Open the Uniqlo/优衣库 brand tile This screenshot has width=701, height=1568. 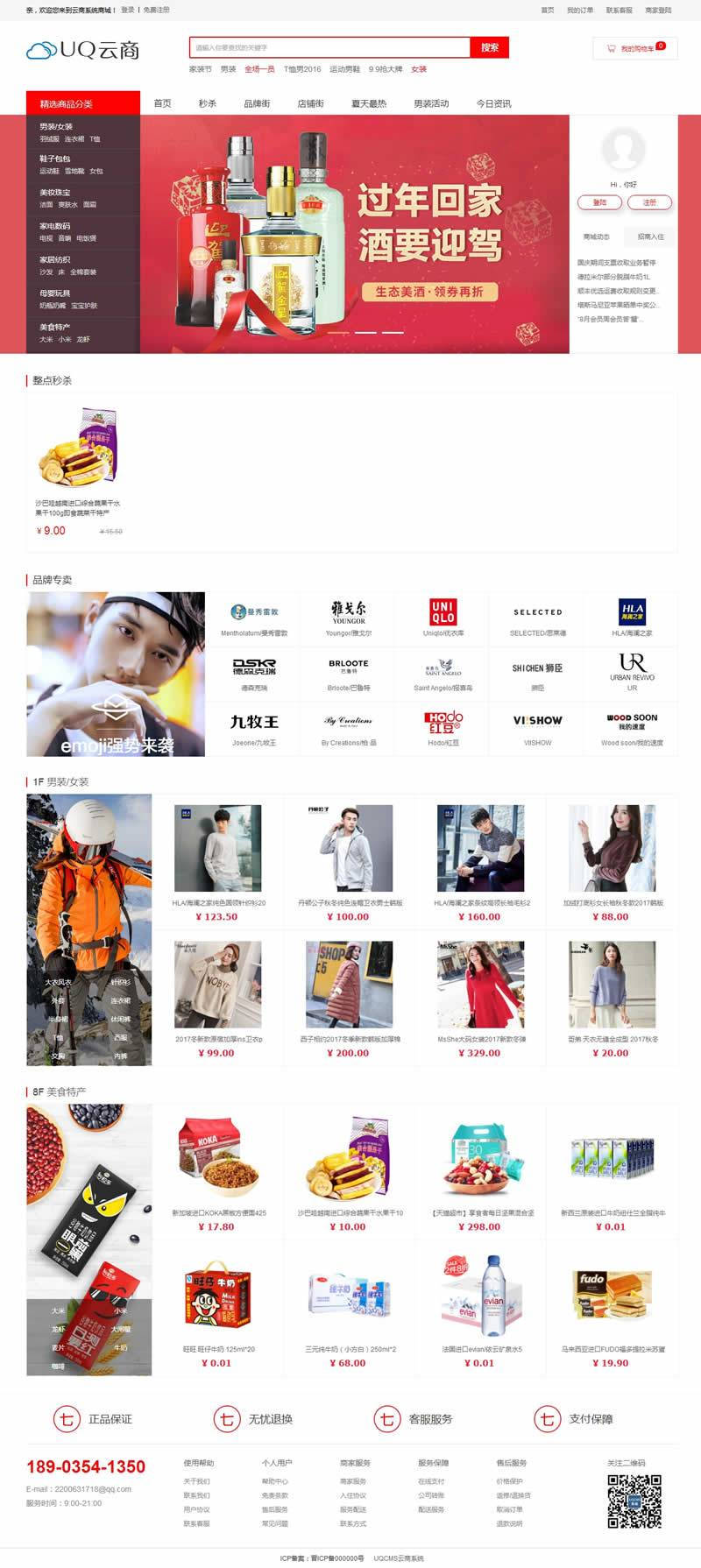443,618
